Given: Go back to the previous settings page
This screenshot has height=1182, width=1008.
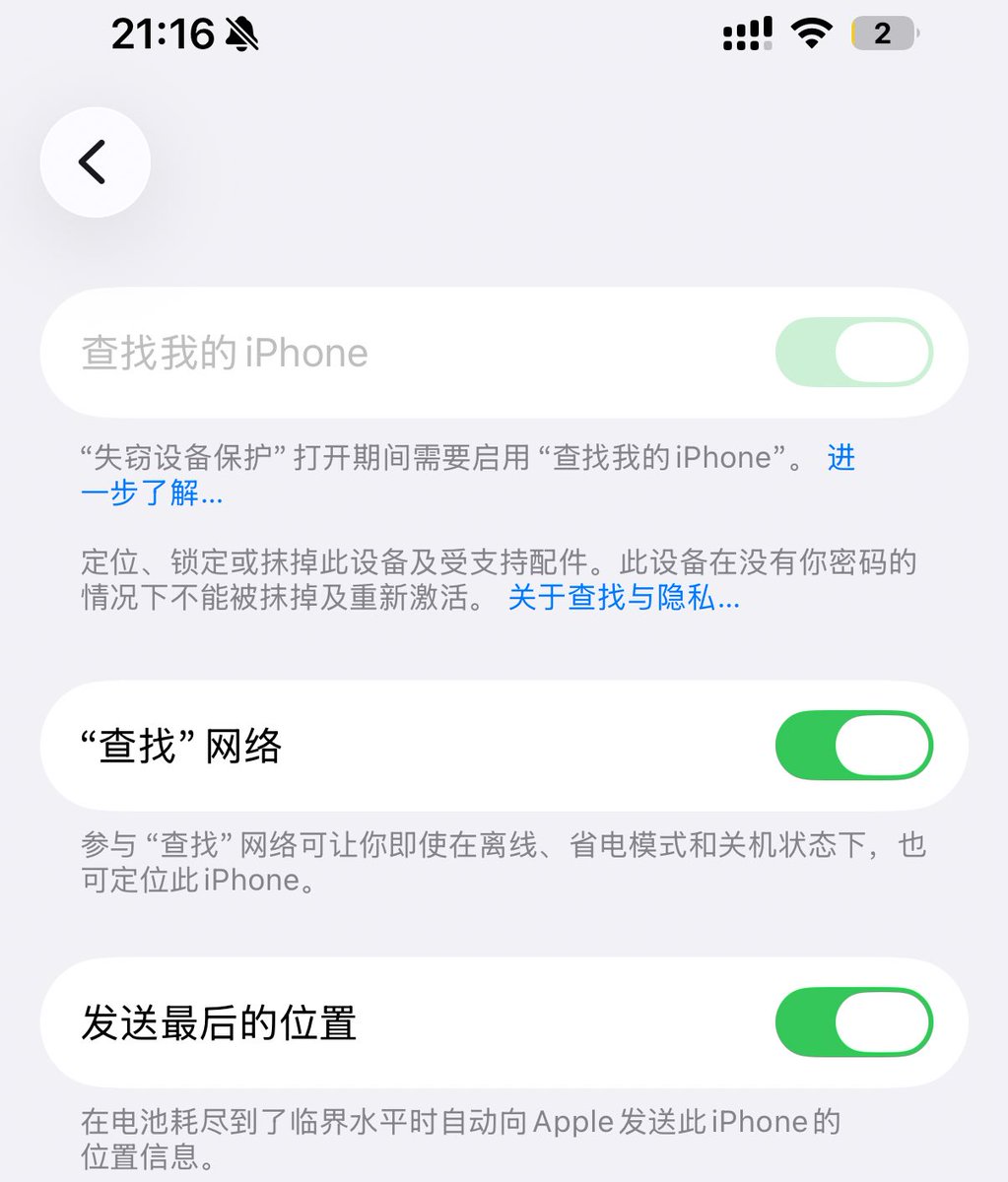Looking at the screenshot, I should (x=95, y=163).
